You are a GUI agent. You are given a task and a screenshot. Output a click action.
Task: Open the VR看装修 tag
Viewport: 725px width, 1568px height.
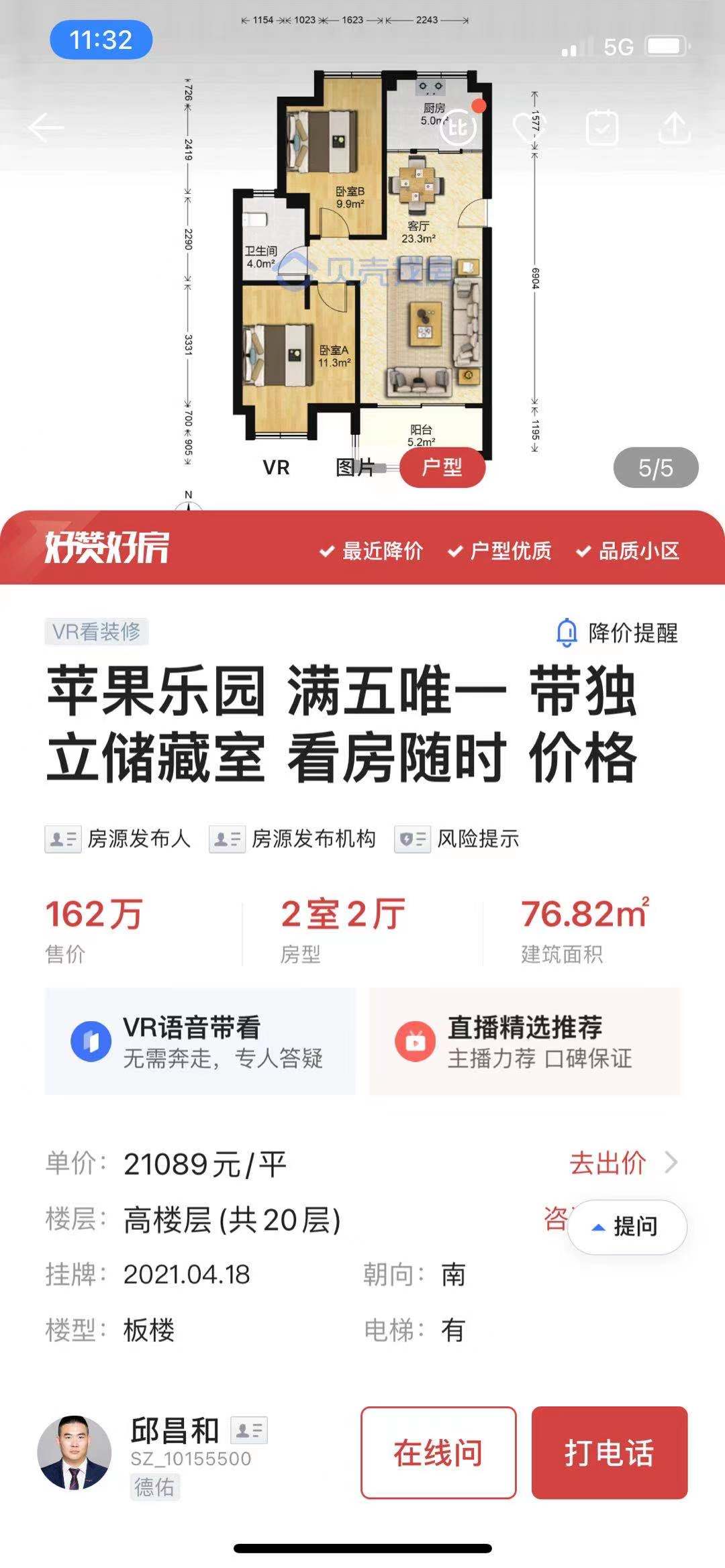[x=97, y=631]
